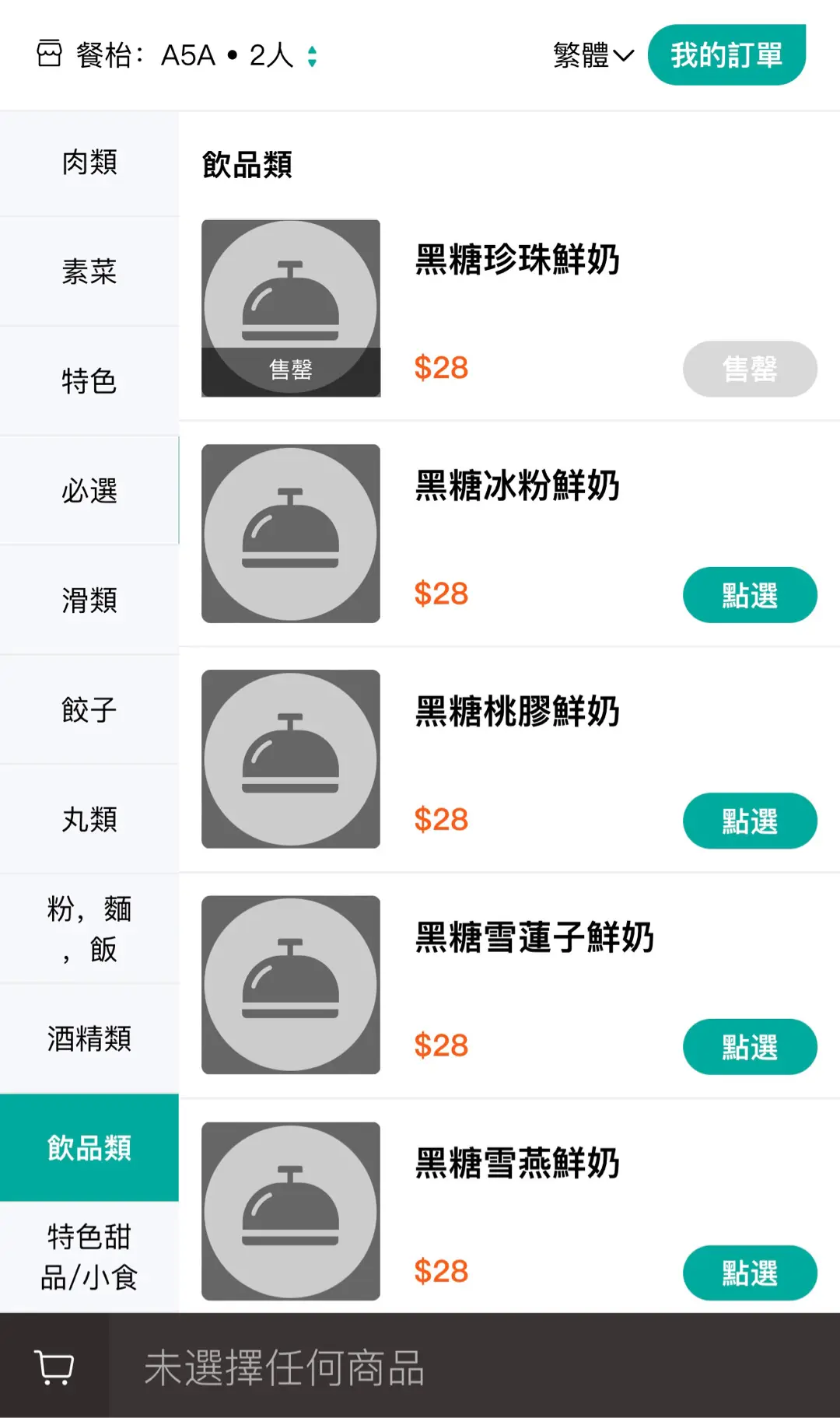The height and width of the screenshot is (1418, 840).
Task: Tap 點選 for 黑糖冰粉鮮奶
Action: click(750, 595)
